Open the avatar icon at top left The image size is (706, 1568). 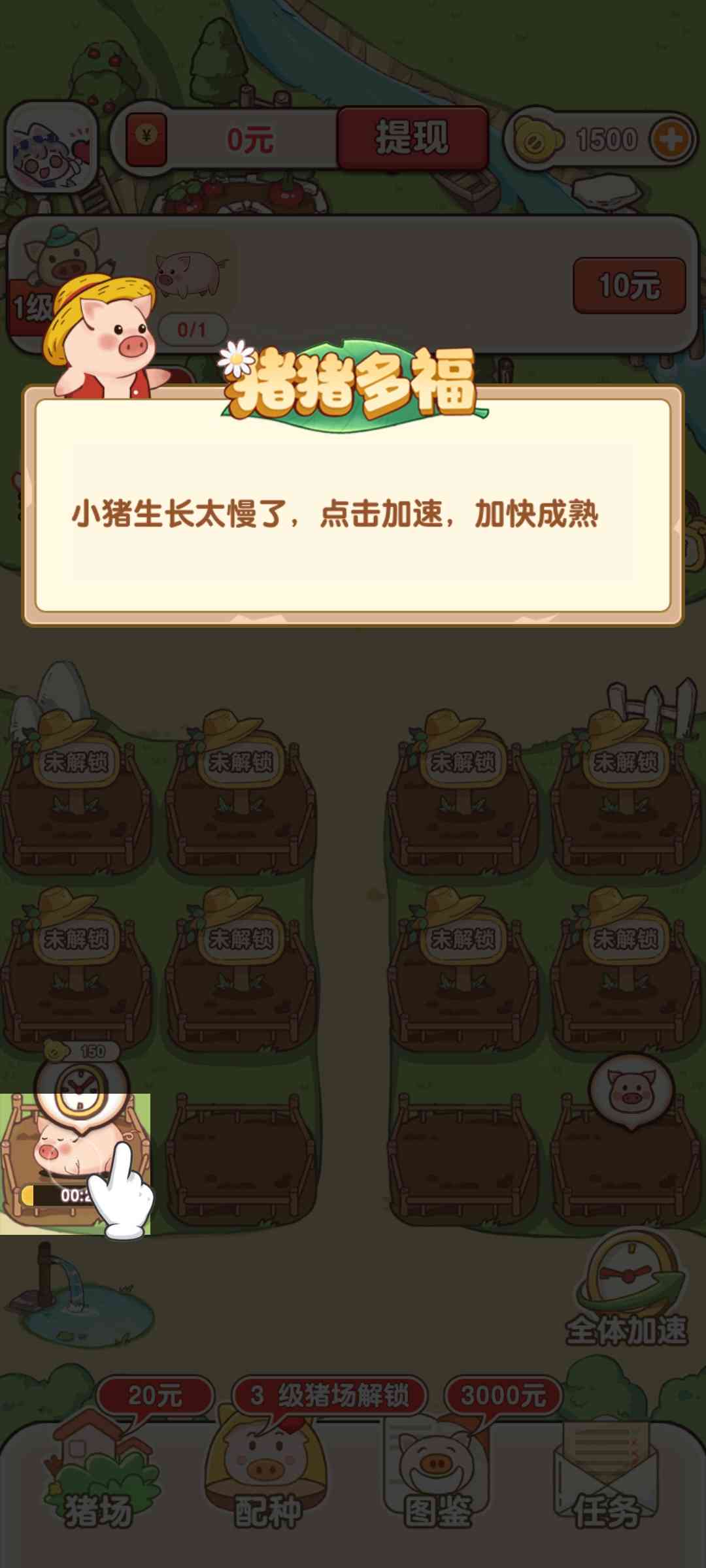pos(52,147)
